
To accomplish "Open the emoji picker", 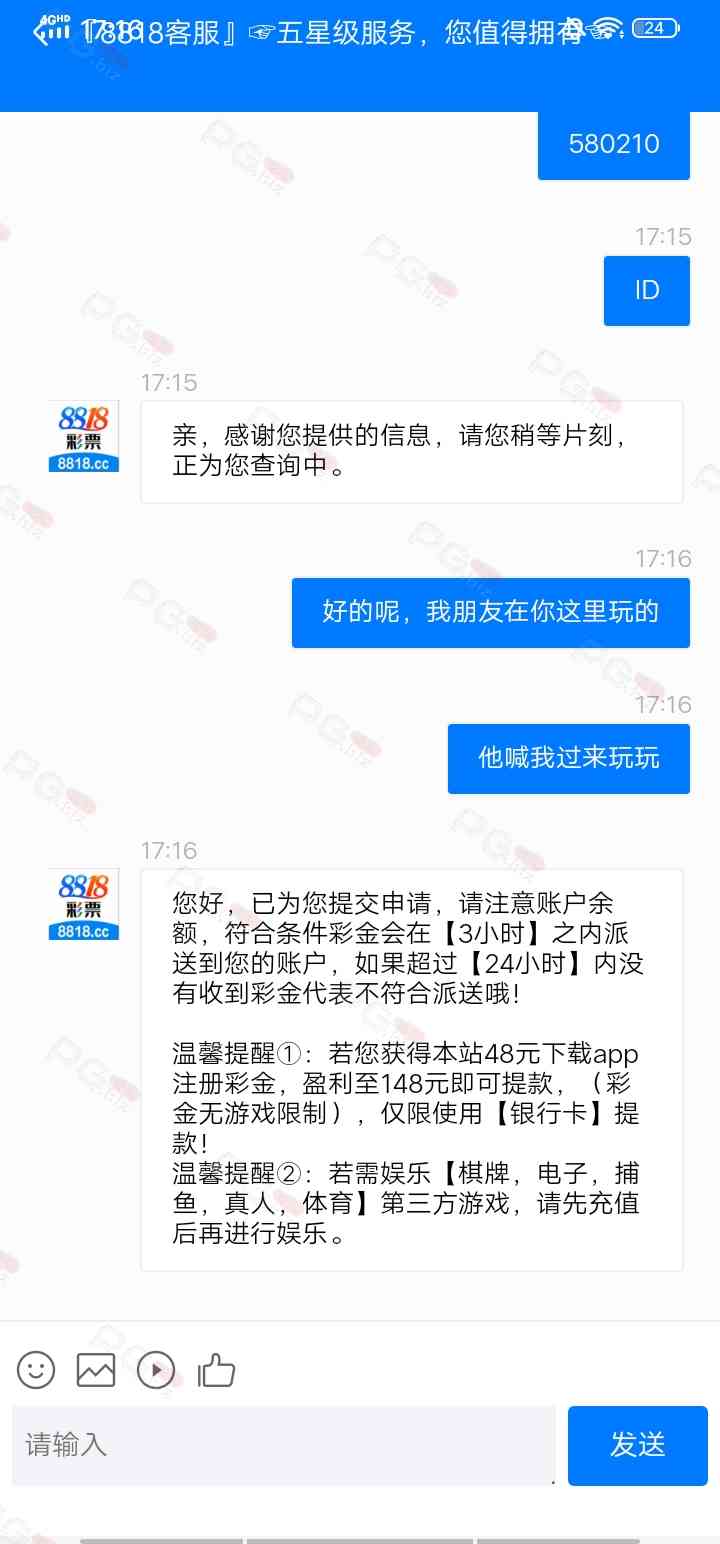I will click(36, 1369).
